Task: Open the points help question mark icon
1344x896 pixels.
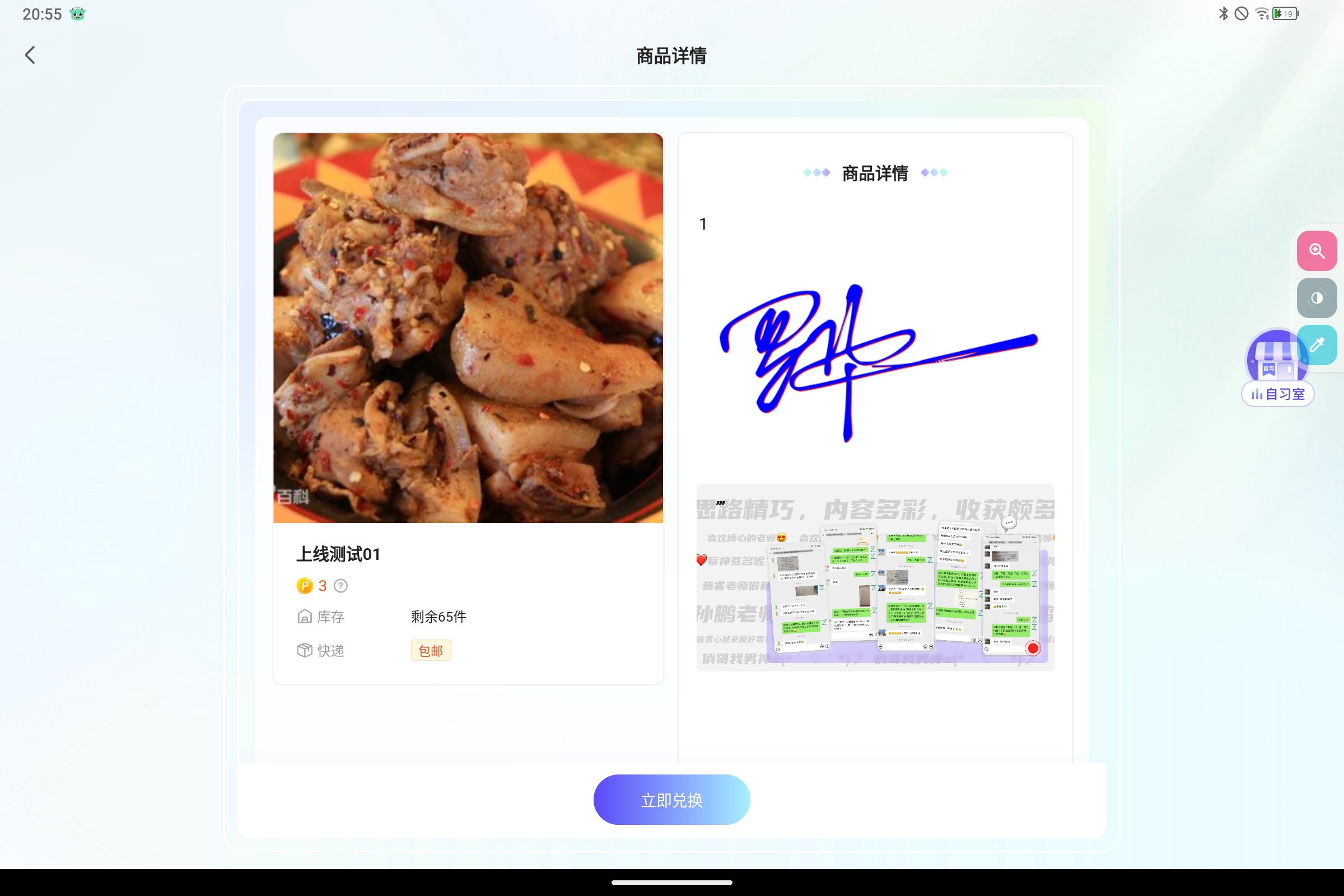Action: click(340, 586)
